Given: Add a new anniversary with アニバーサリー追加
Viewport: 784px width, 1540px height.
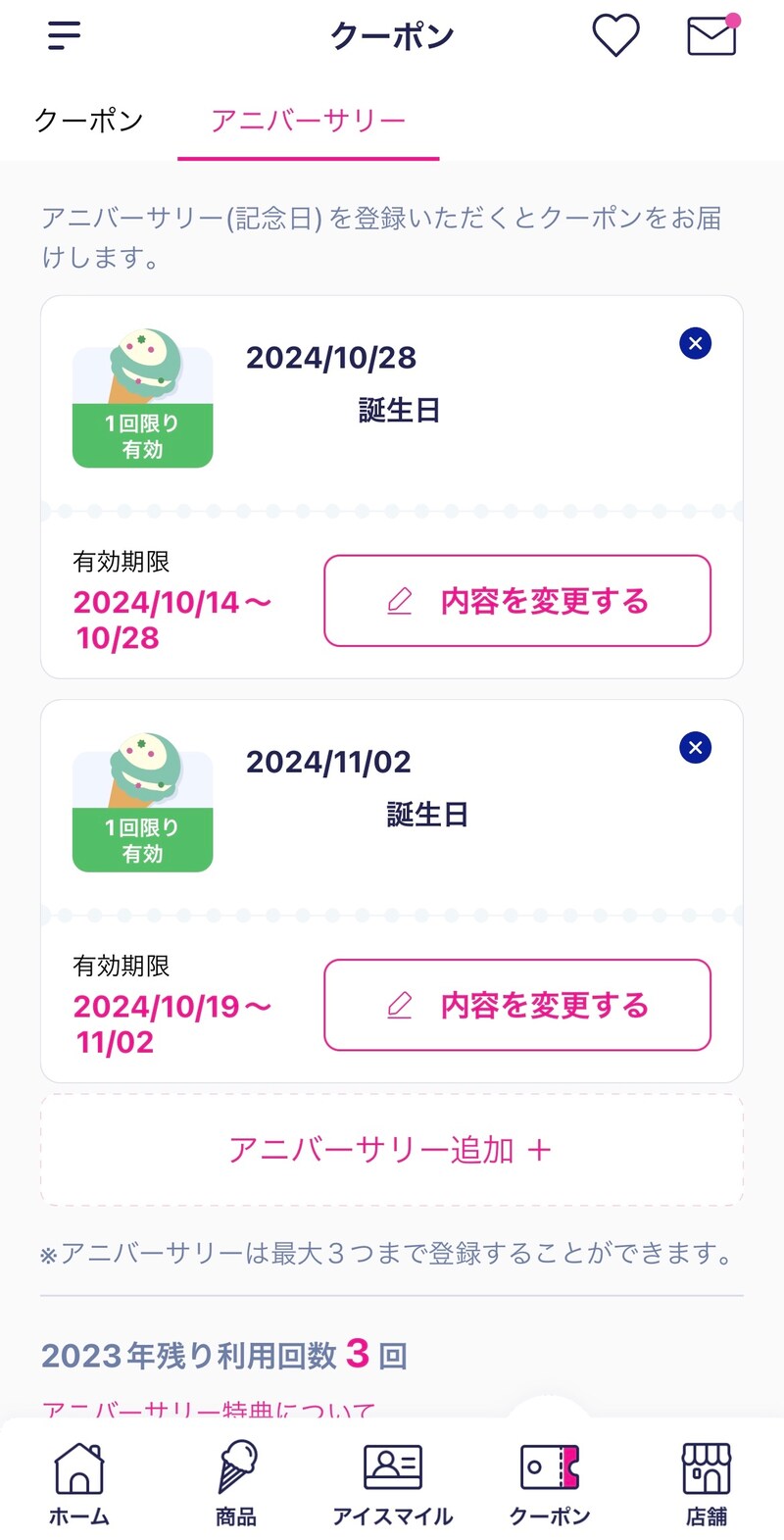Looking at the screenshot, I should [392, 1149].
